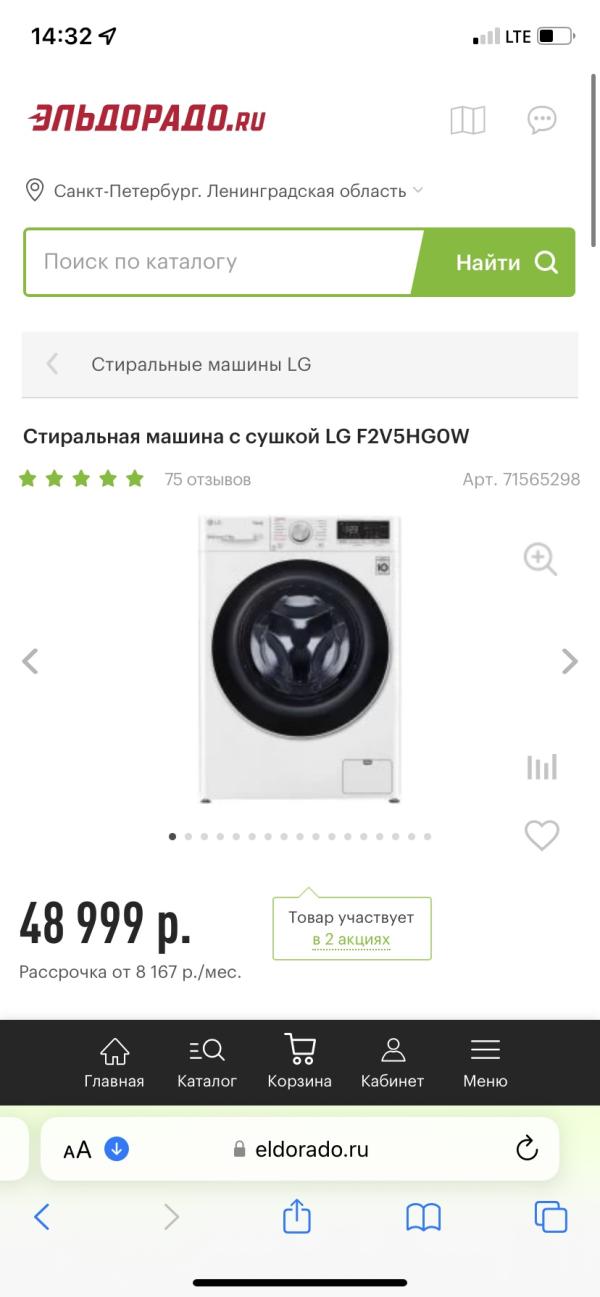Viewport: 600px width, 1297px height.
Task: Open the Корзина cart
Action: tap(299, 1062)
